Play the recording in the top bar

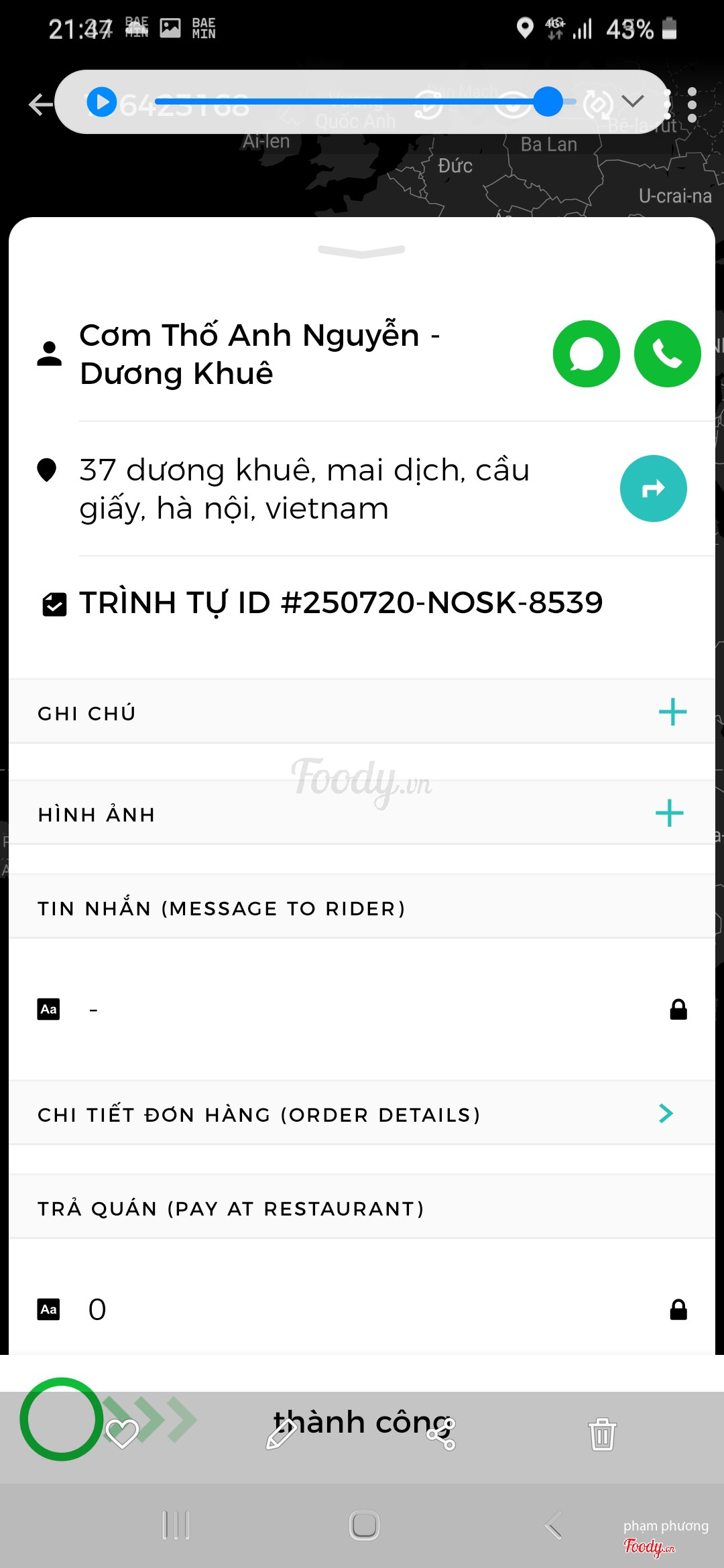pyautogui.click(x=102, y=103)
